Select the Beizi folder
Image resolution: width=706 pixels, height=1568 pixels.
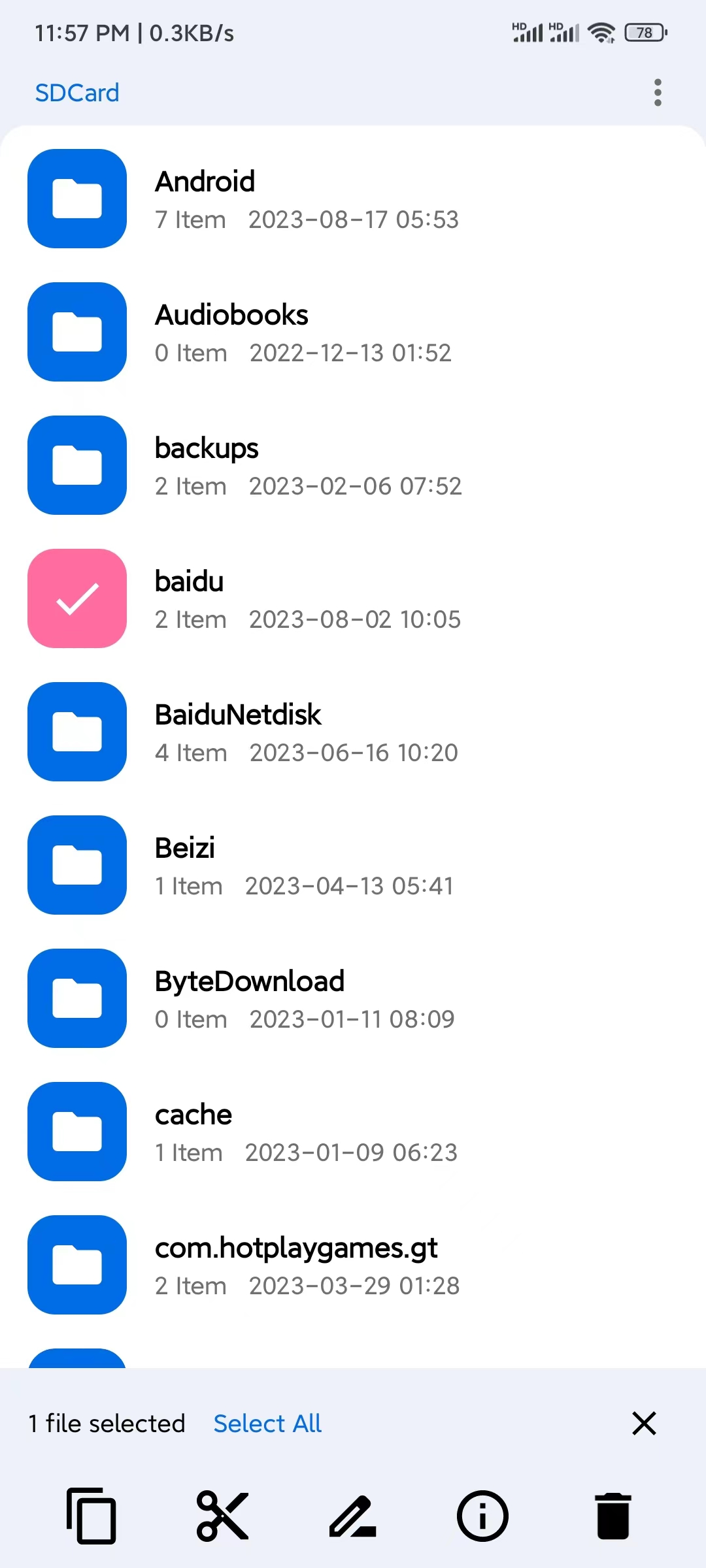[x=353, y=865]
